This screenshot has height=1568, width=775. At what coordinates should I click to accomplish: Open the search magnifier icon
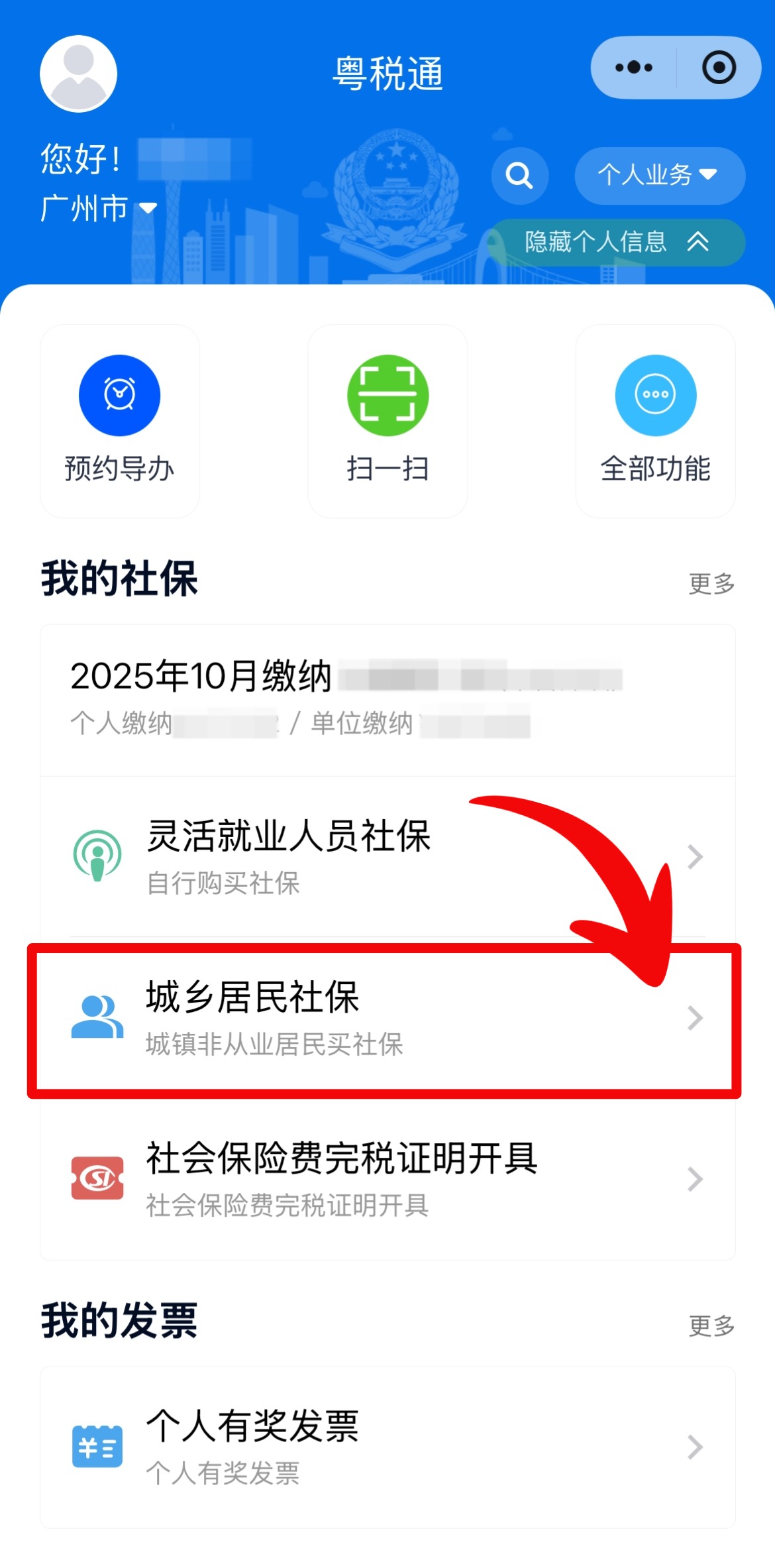519,176
